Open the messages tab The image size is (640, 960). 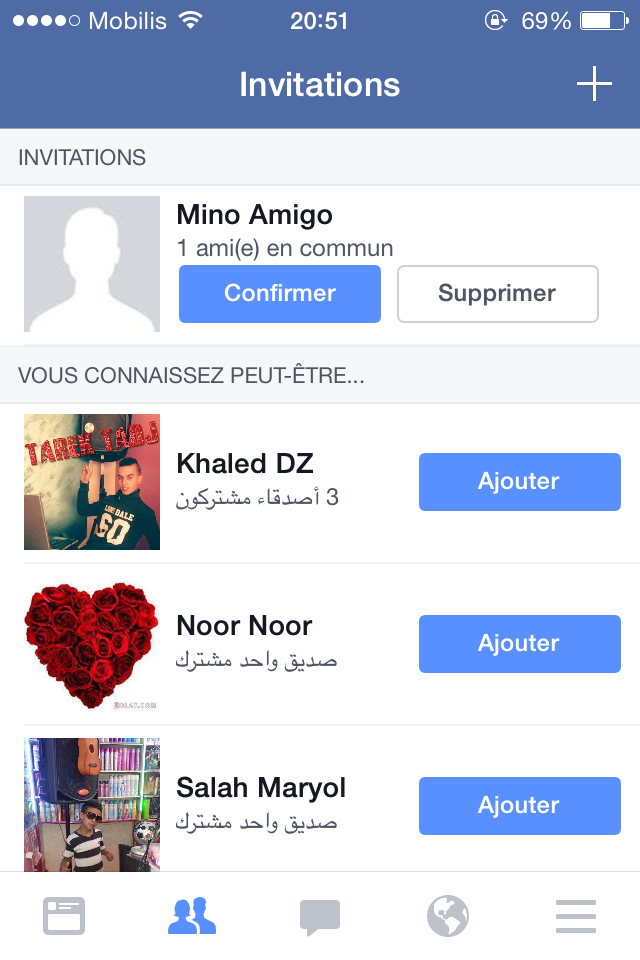(x=320, y=916)
